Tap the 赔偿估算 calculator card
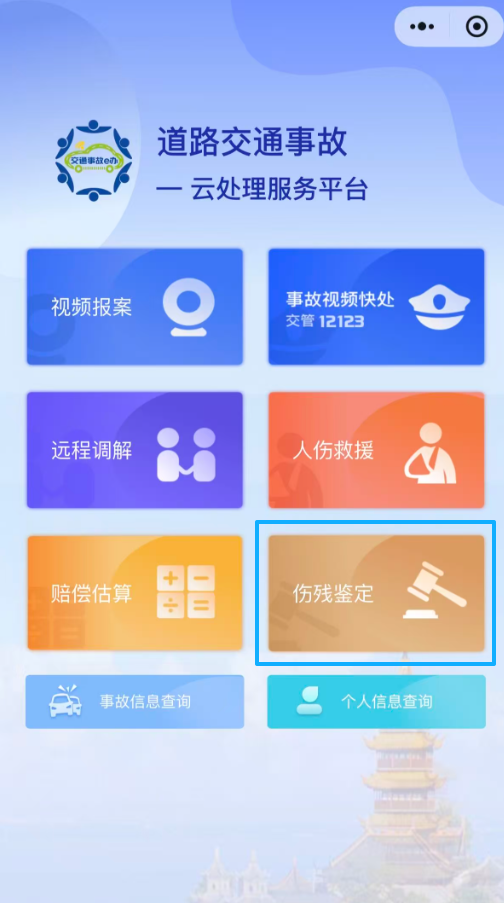504x903 pixels. pos(135,593)
